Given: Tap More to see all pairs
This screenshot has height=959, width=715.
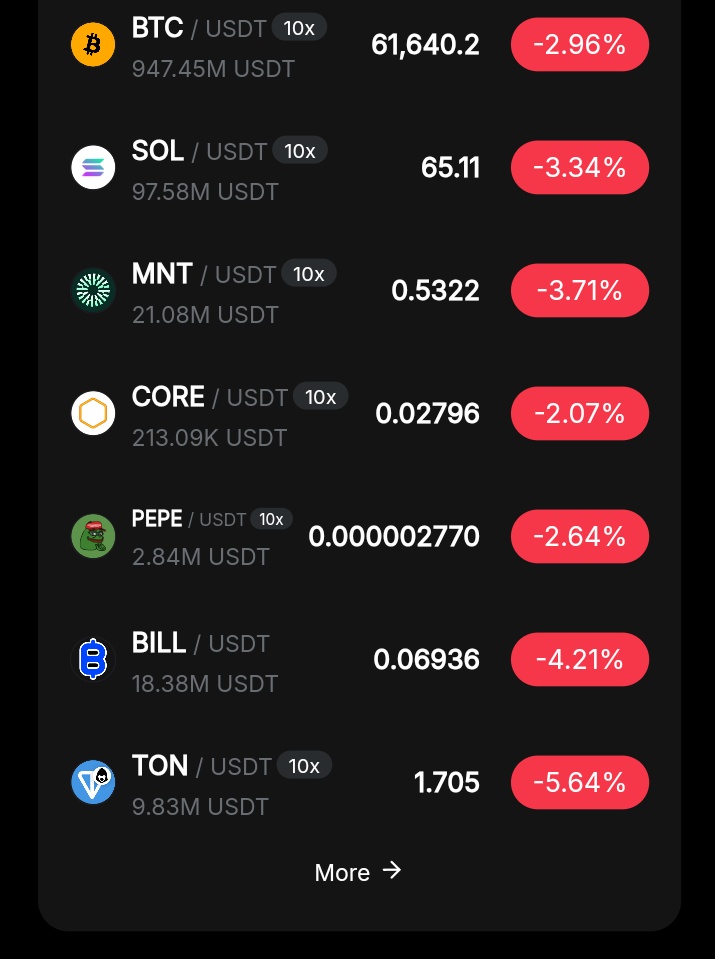Looking at the screenshot, I should (358, 872).
